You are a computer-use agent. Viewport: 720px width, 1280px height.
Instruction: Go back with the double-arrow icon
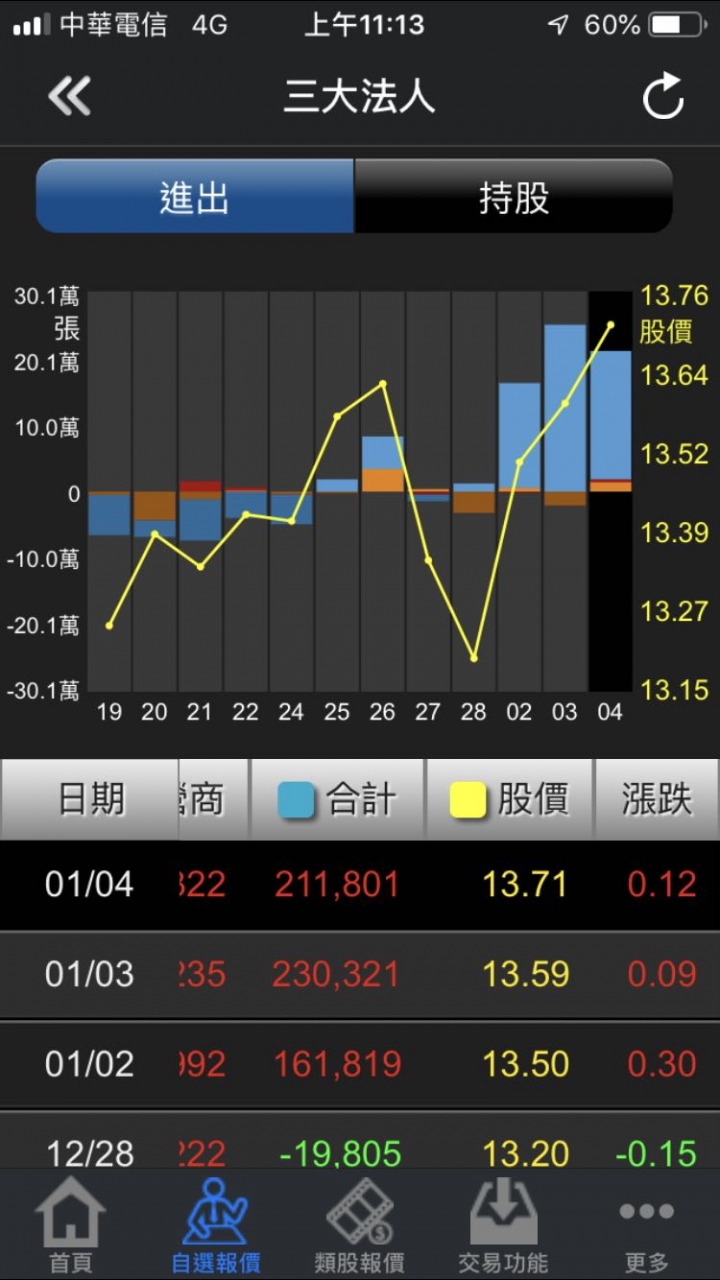click(69, 97)
